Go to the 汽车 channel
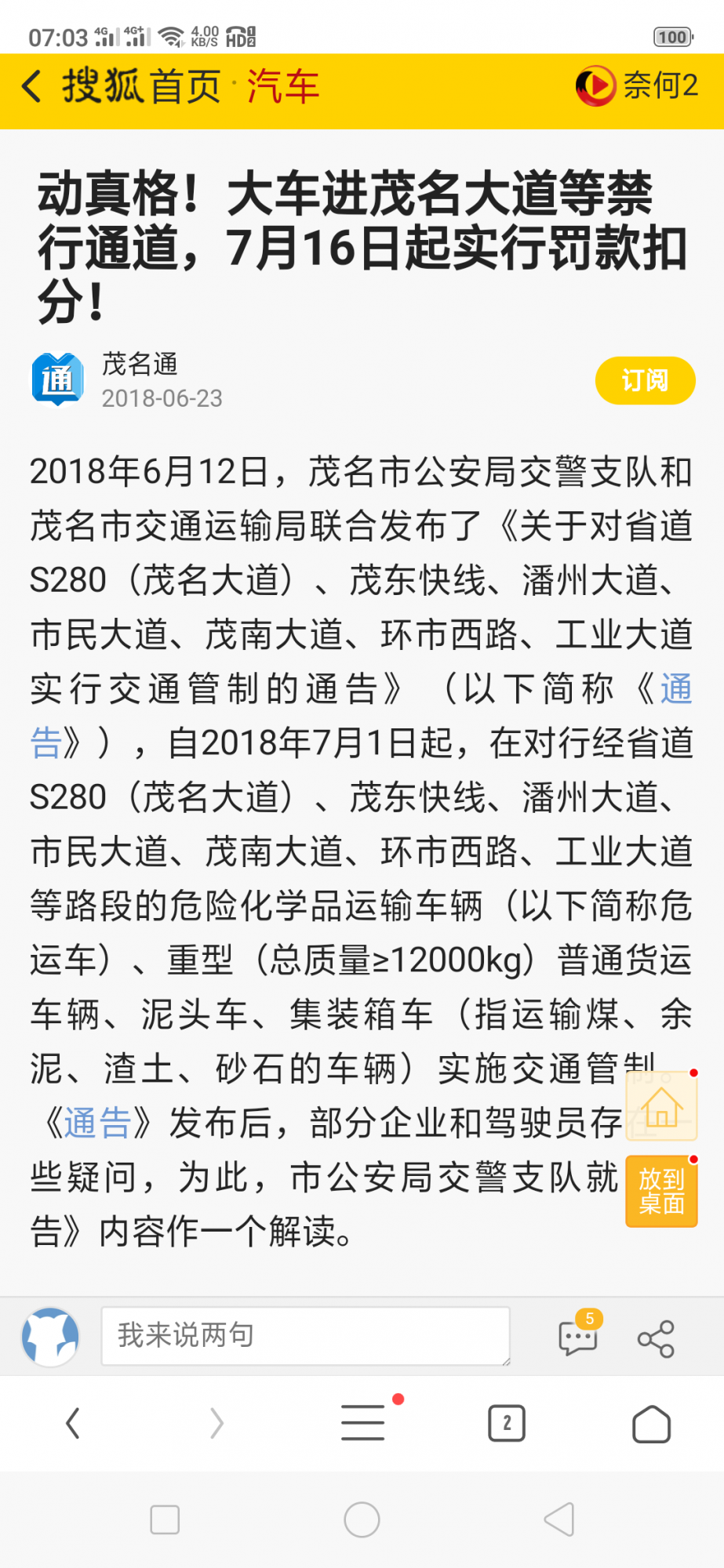Image resolution: width=724 pixels, height=1568 pixels. point(283,86)
